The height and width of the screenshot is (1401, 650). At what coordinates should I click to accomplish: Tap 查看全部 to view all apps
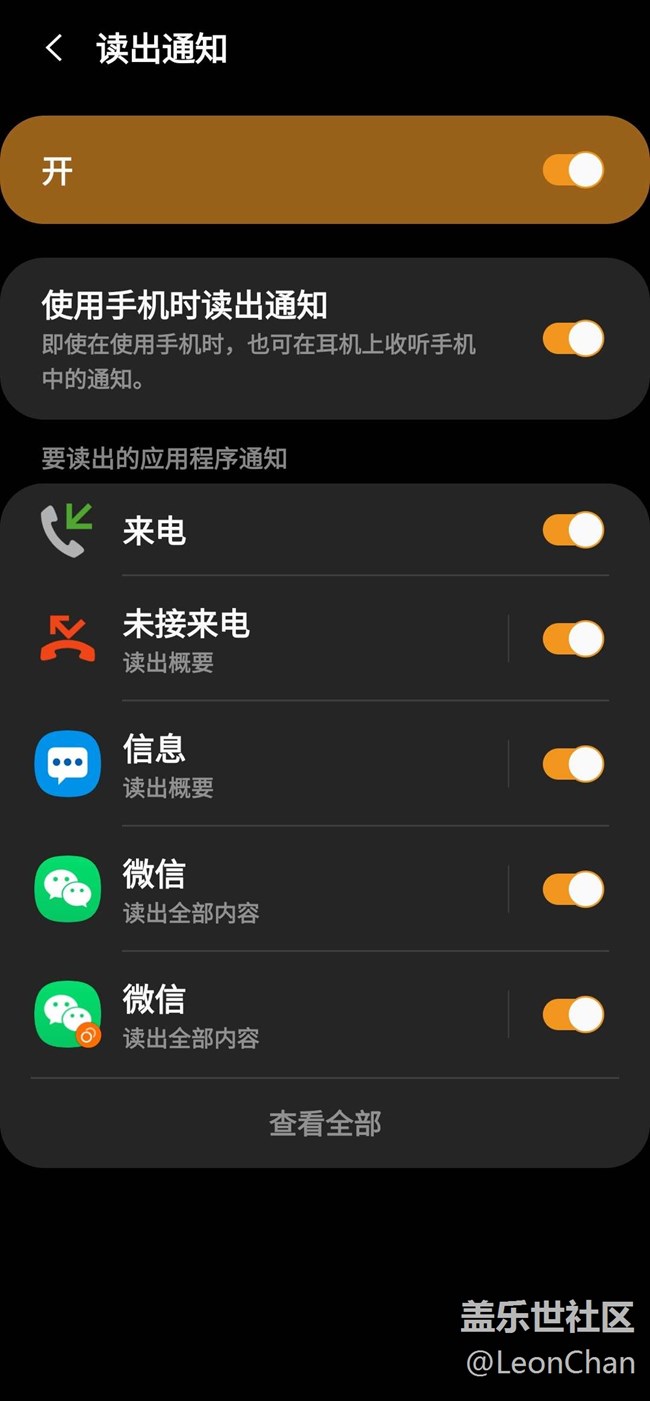(x=325, y=1123)
